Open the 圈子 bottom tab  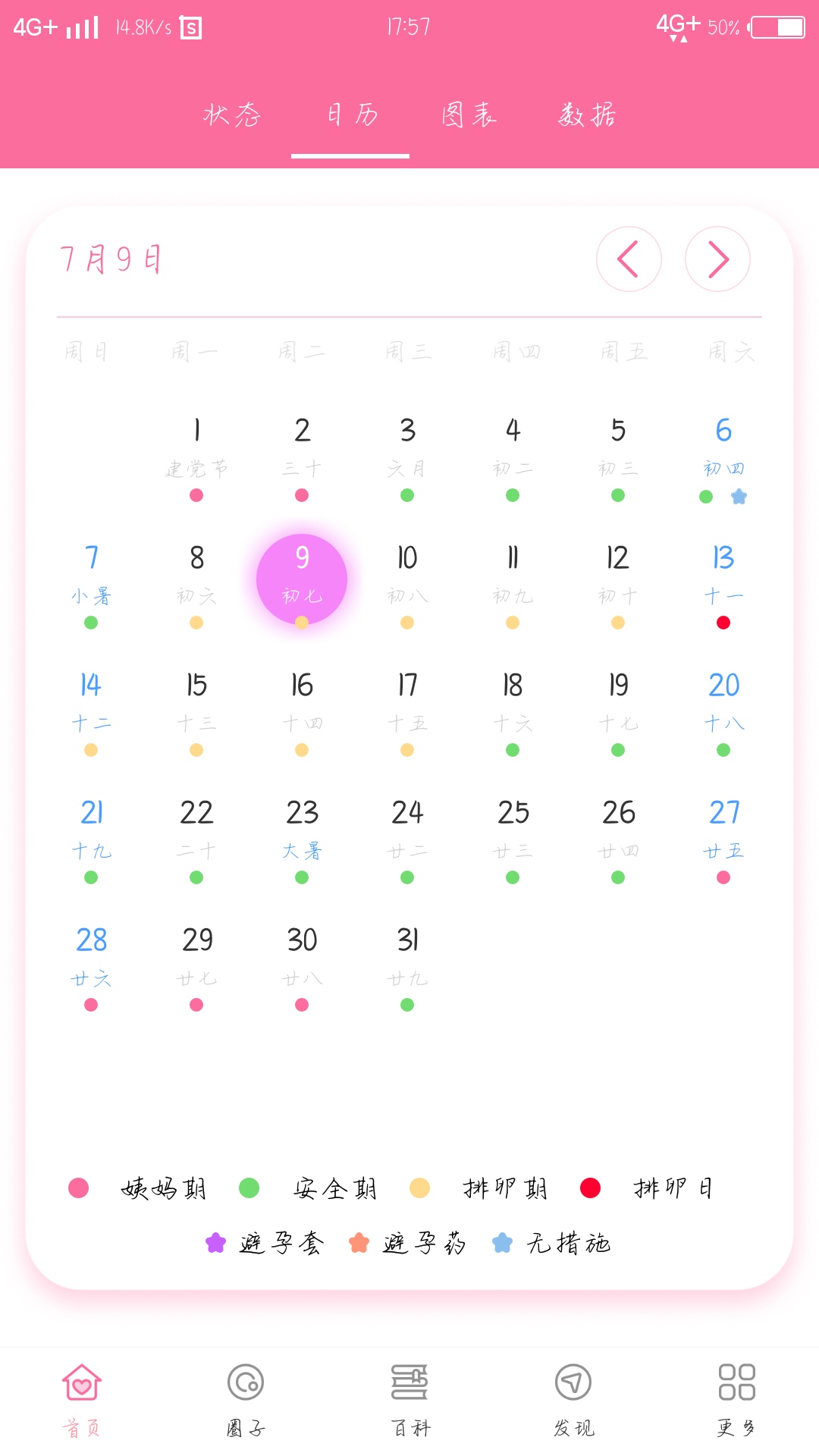[x=246, y=1400]
